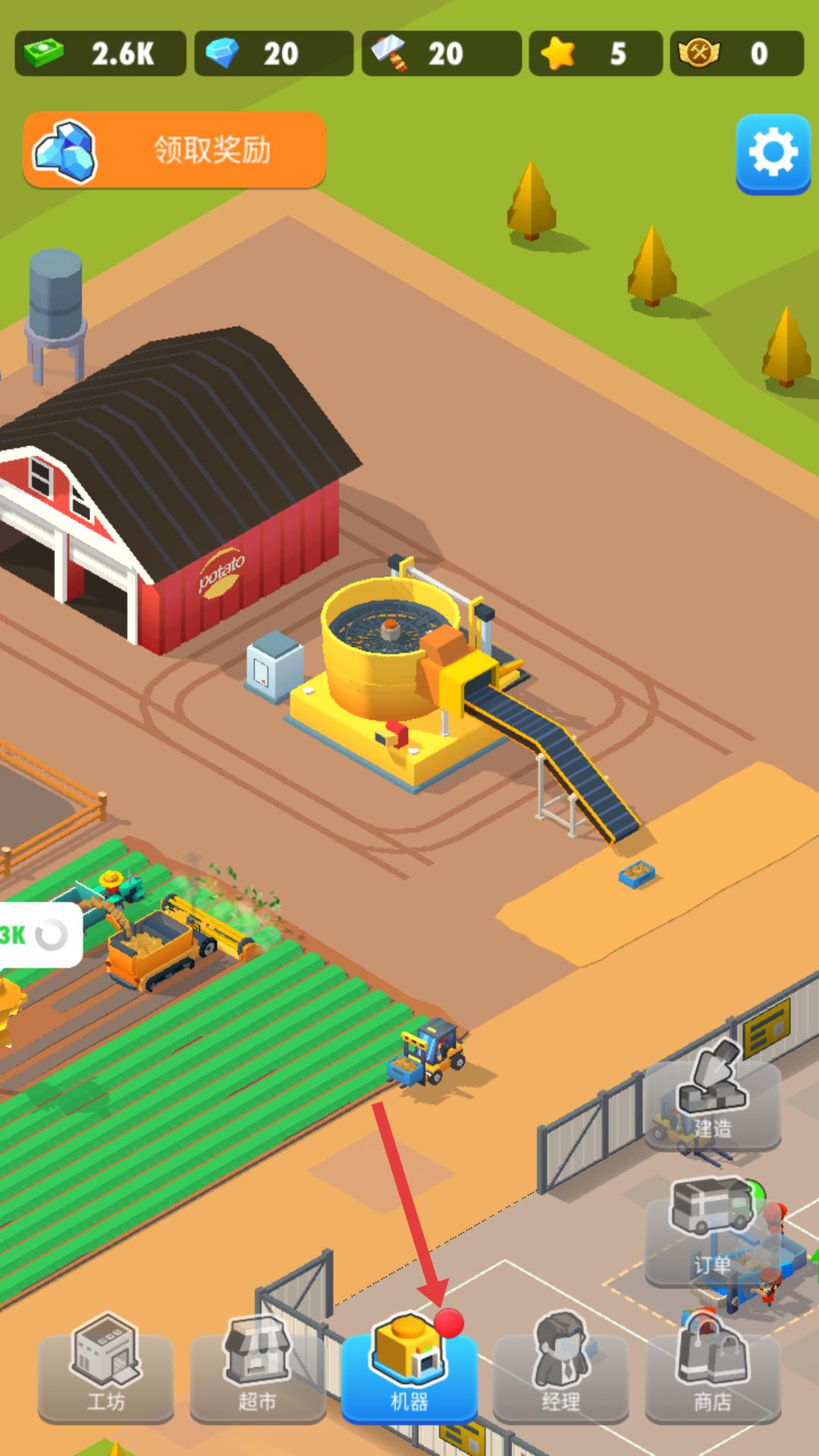
Task: Tap the red potato barn
Action: (174, 493)
